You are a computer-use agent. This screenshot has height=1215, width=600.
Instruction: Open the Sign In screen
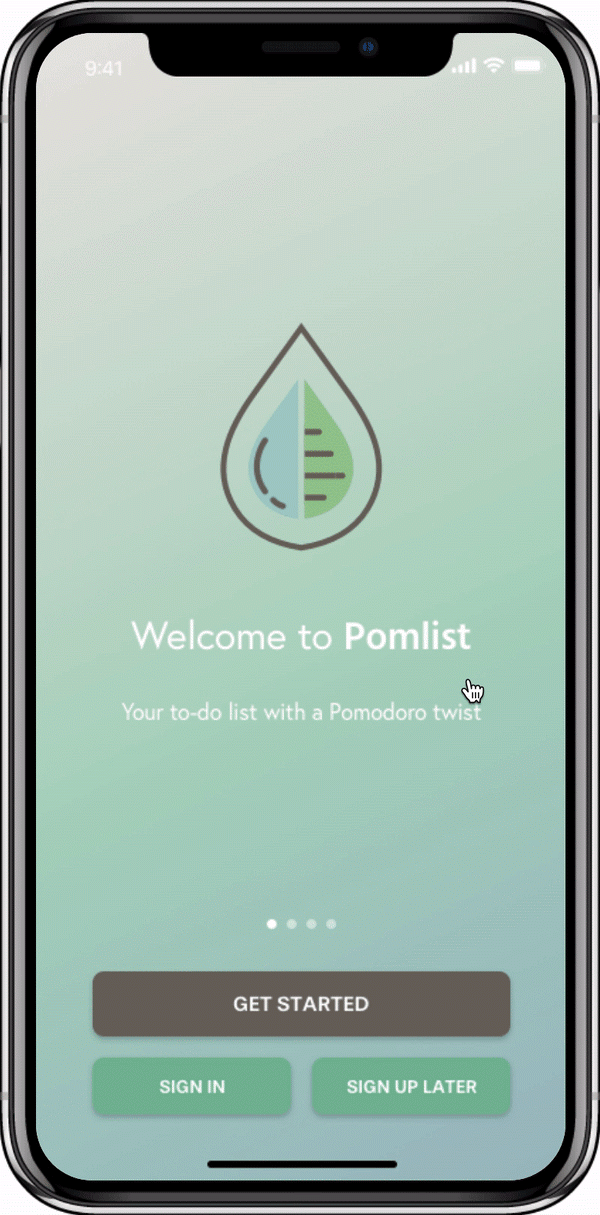point(192,1086)
